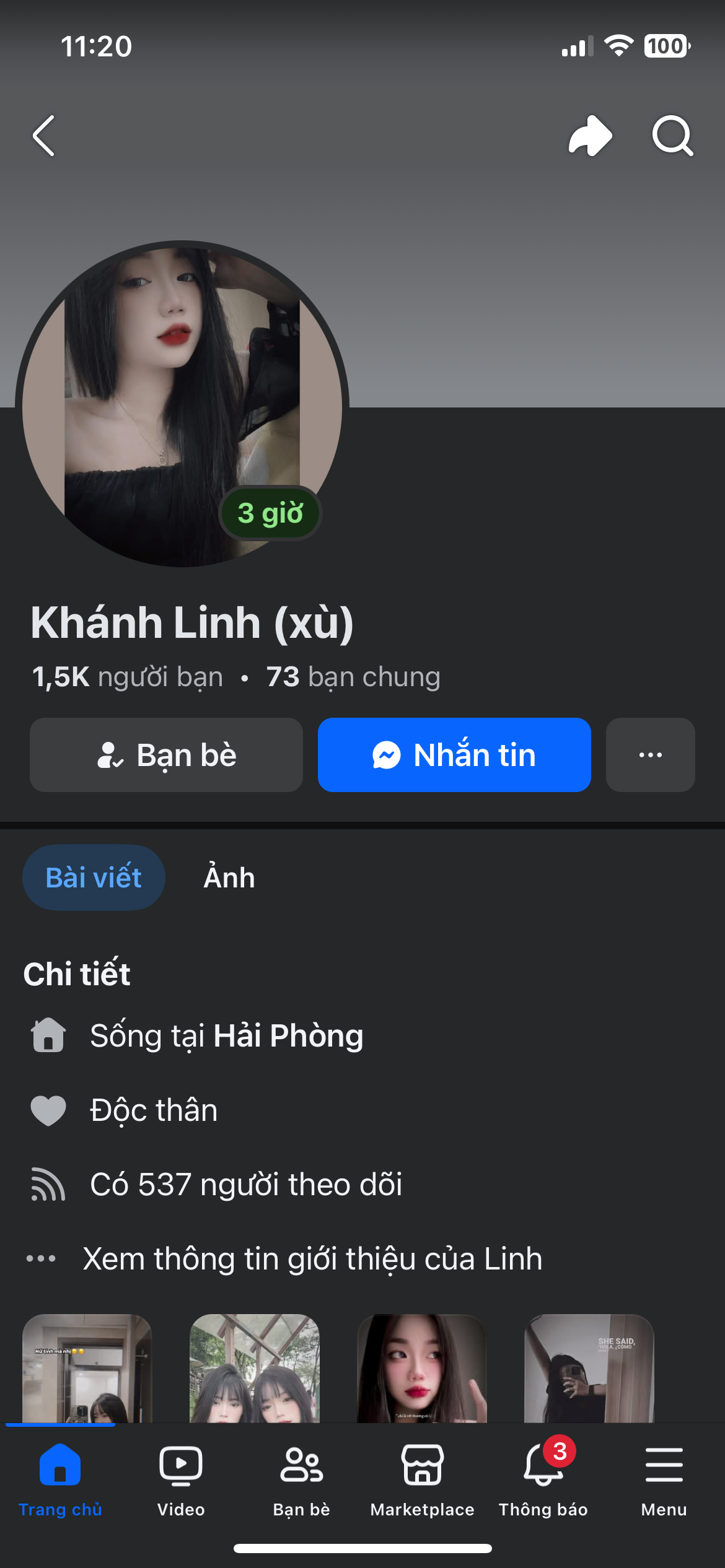Open Xem thông tin giới thiệu của Linh
Image resolution: width=725 pixels, height=1568 pixels.
(312, 1258)
